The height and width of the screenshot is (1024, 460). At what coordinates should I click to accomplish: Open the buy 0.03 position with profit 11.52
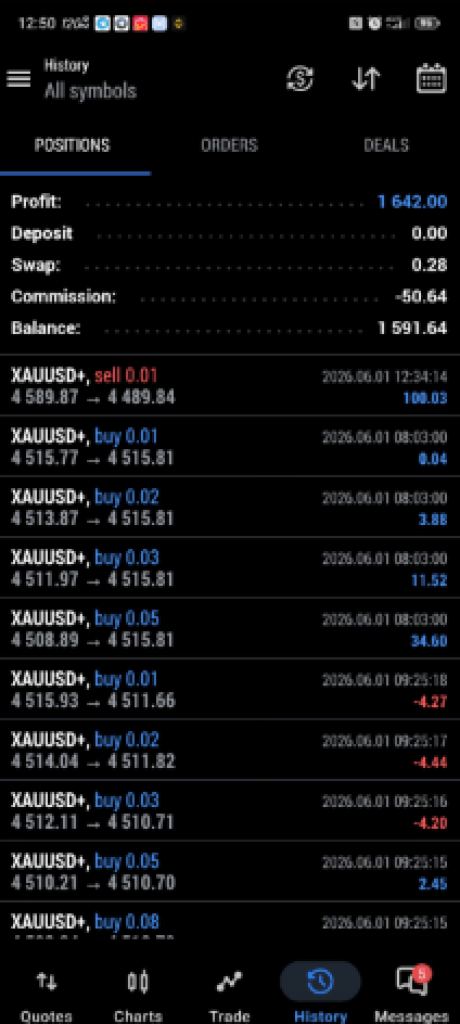tap(230, 568)
